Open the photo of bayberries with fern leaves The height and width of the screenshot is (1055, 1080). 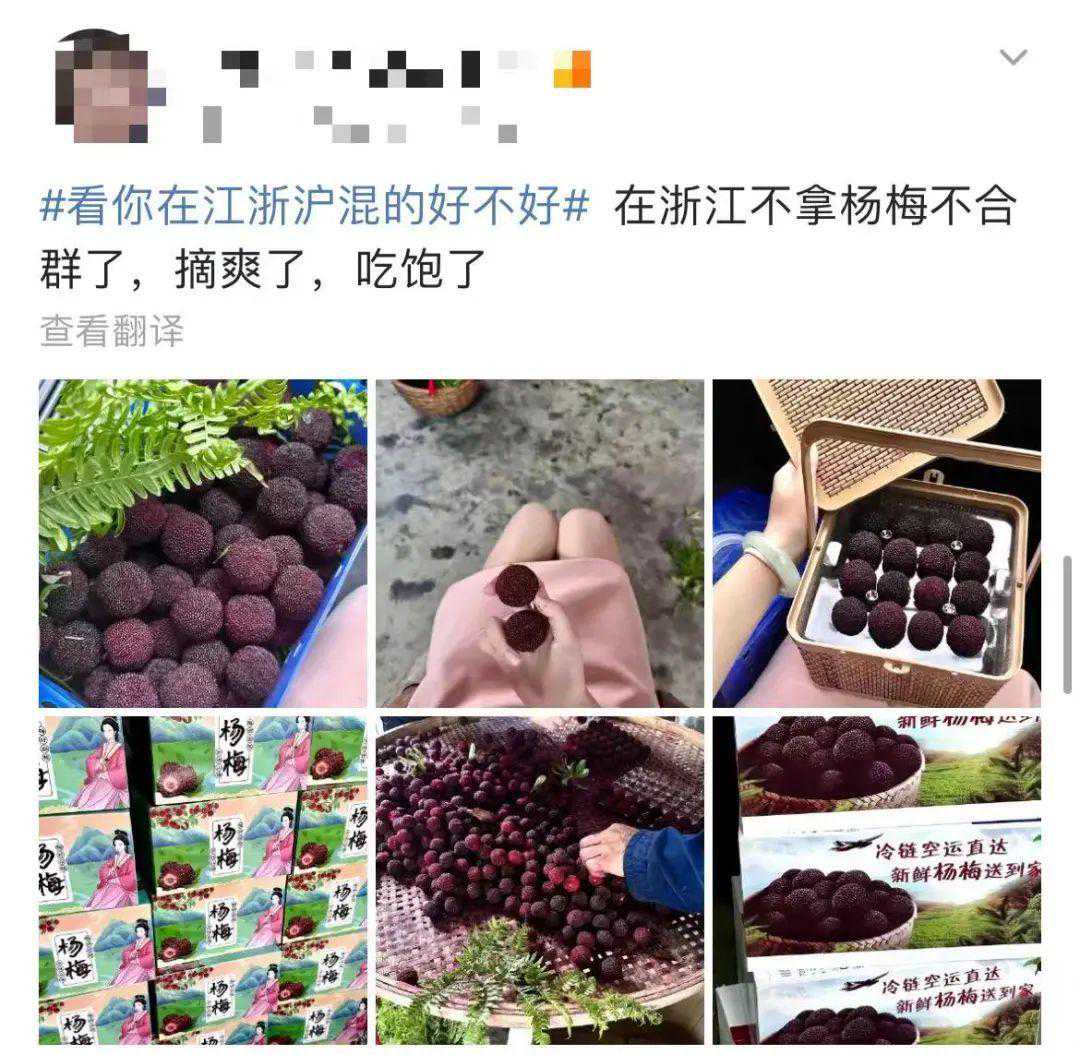203,543
